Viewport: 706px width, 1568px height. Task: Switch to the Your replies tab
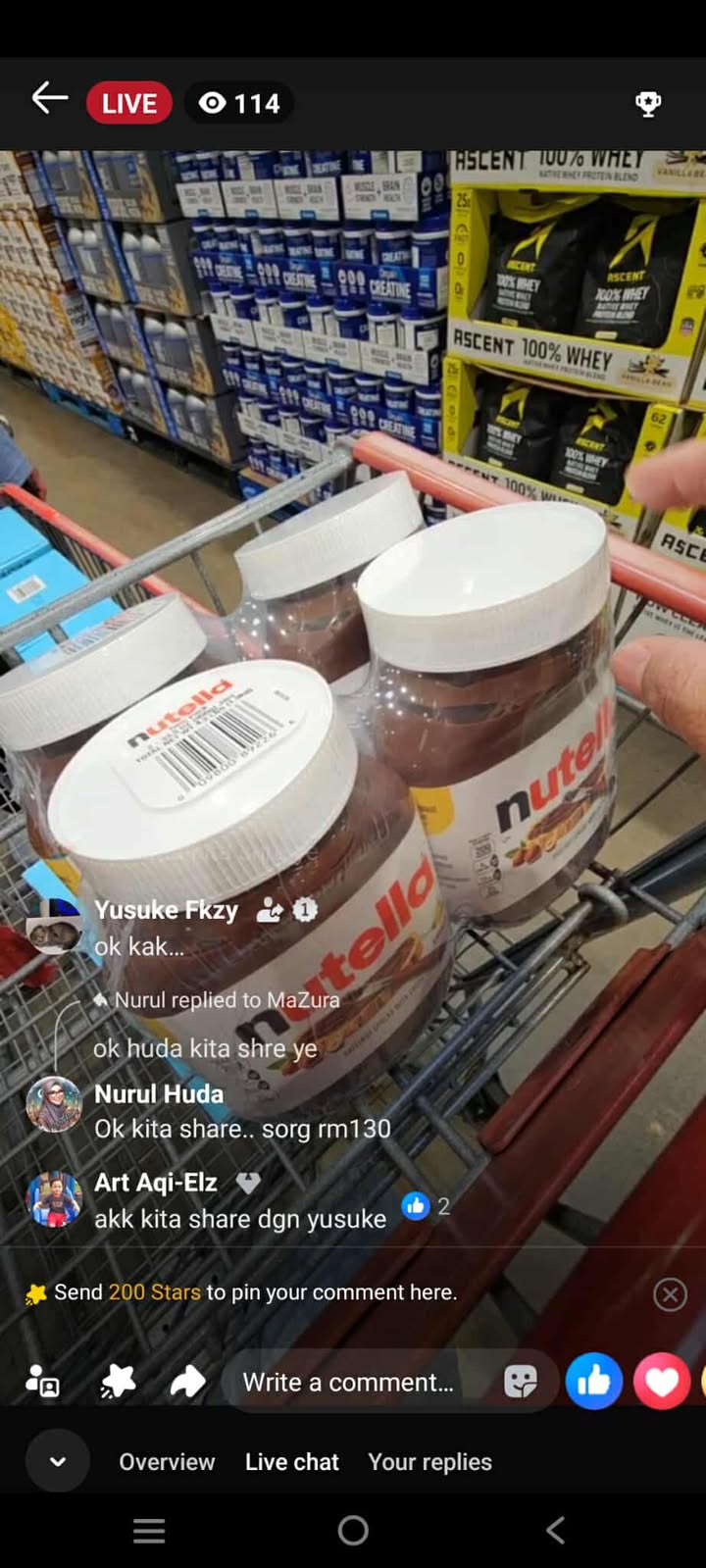429,1462
